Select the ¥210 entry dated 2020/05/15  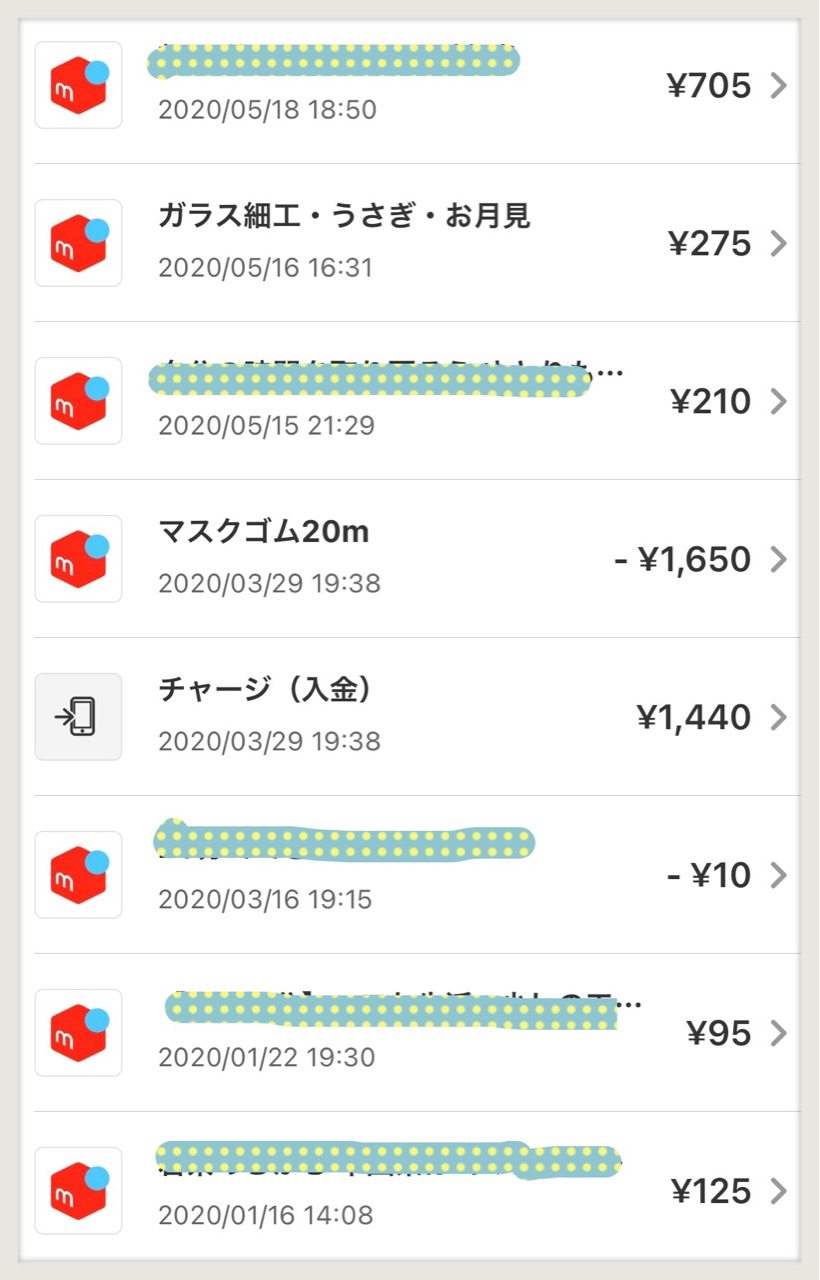click(410, 401)
